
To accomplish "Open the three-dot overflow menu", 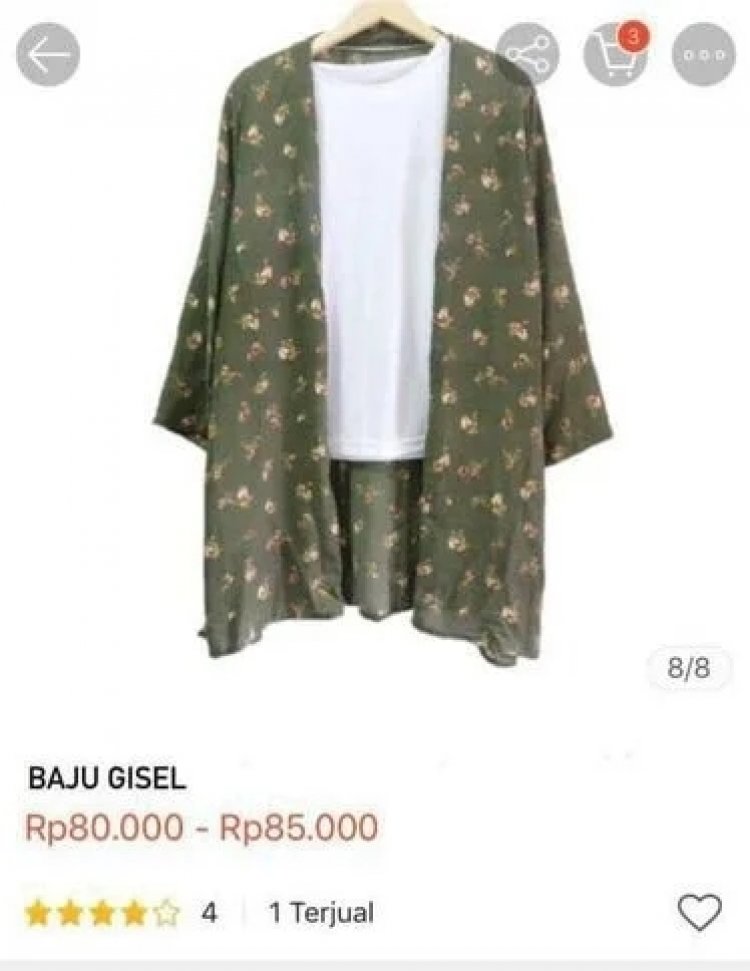I will [703, 54].
